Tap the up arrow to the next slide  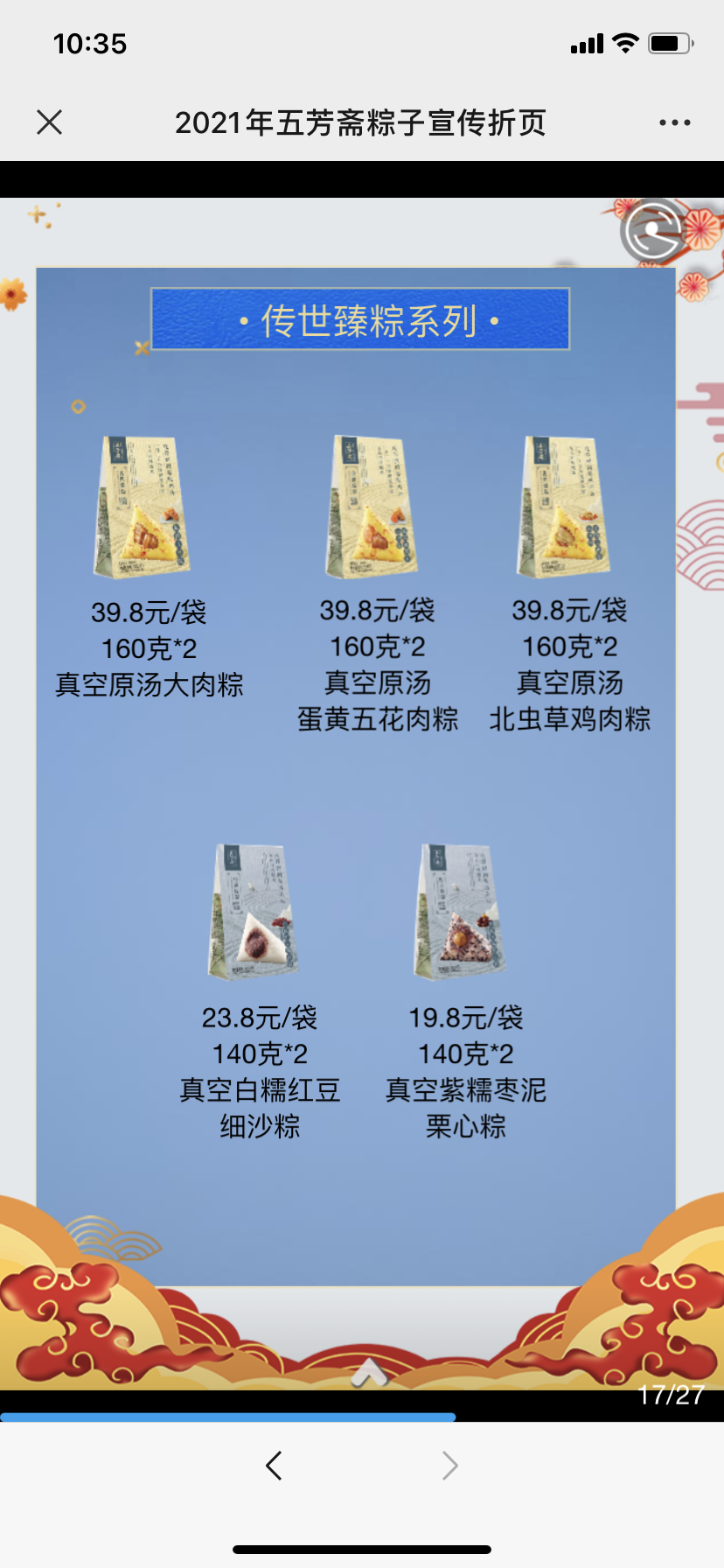click(369, 1373)
